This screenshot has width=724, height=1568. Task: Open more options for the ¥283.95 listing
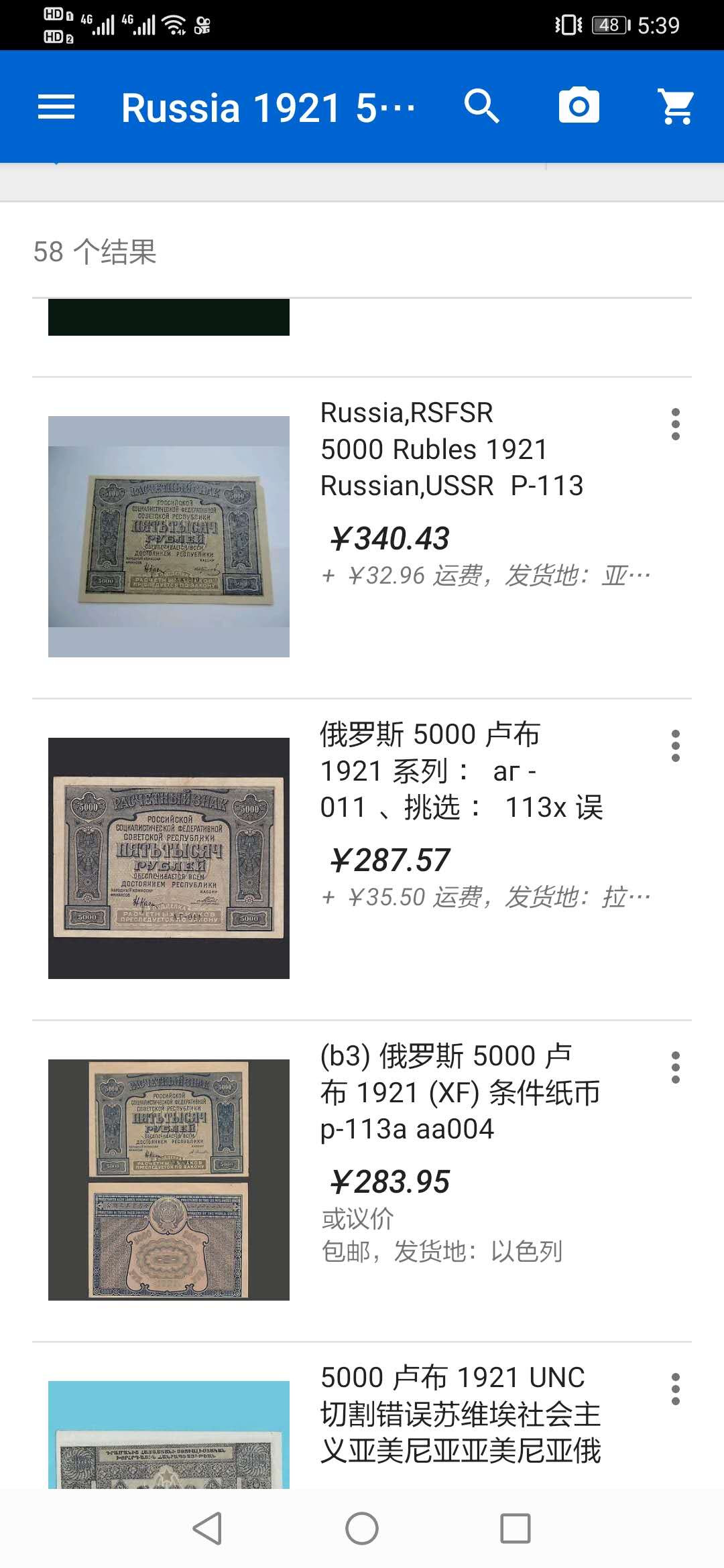pyautogui.click(x=676, y=1067)
